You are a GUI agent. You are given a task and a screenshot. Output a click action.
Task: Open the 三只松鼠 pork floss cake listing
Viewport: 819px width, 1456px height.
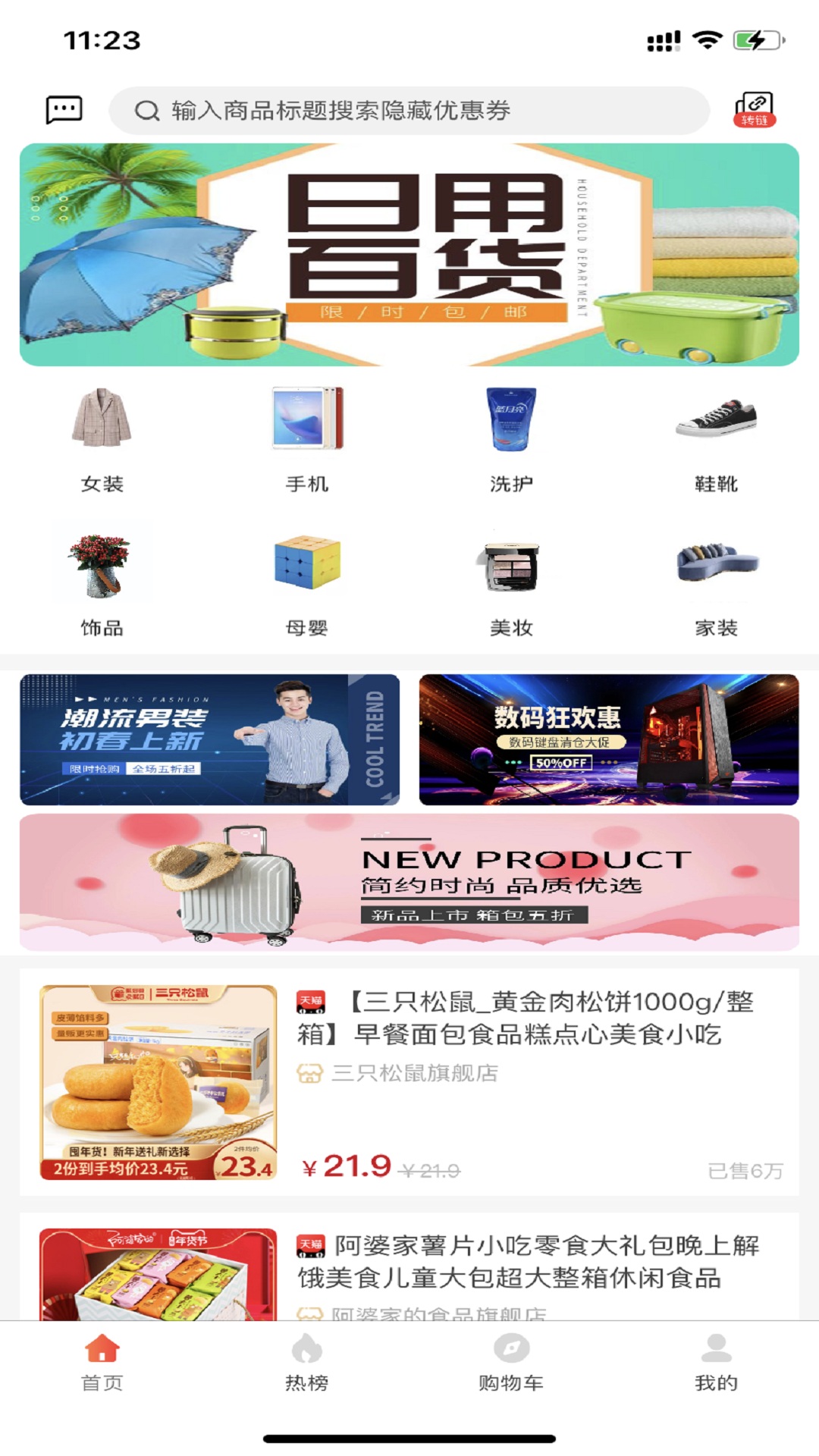pos(409,1077)
